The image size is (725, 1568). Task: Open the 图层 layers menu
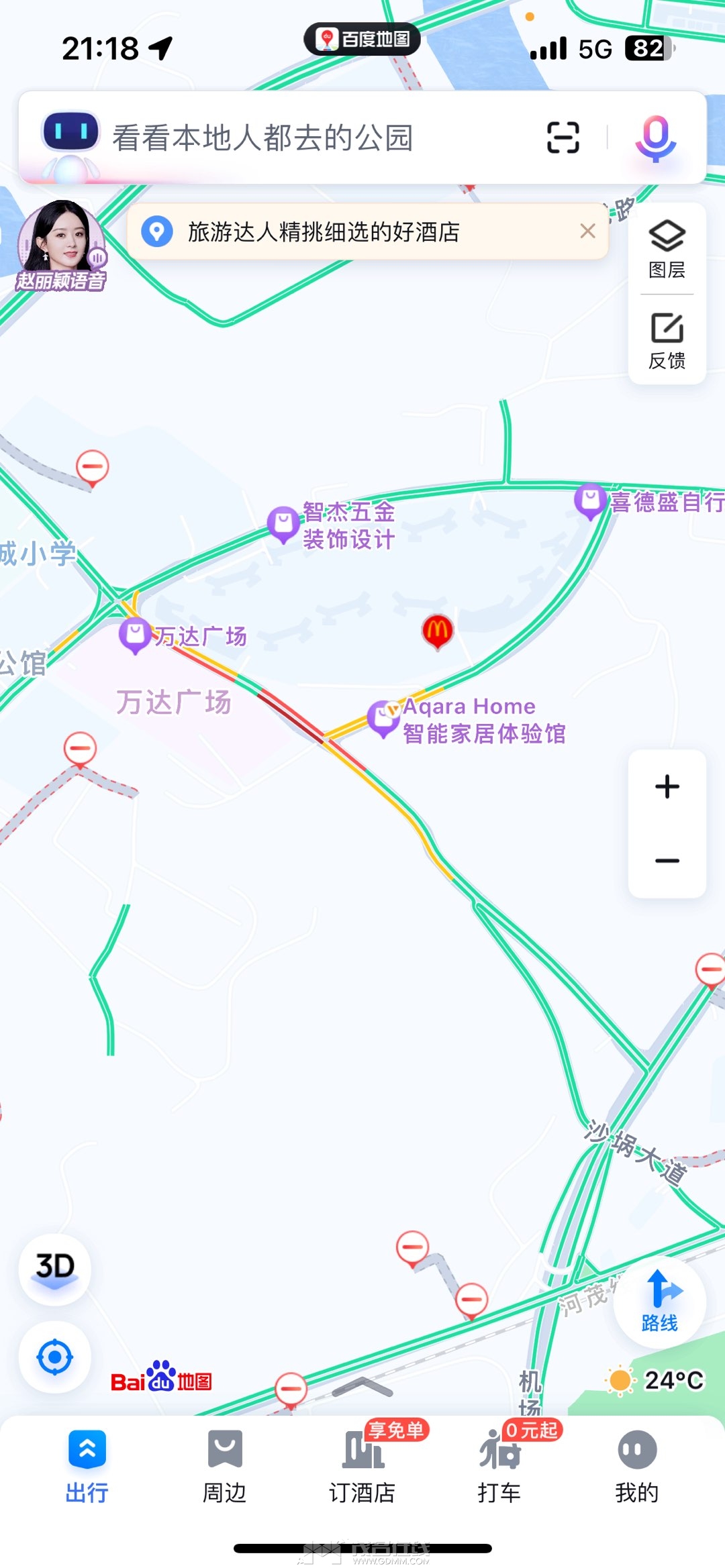tap(667, 250)
